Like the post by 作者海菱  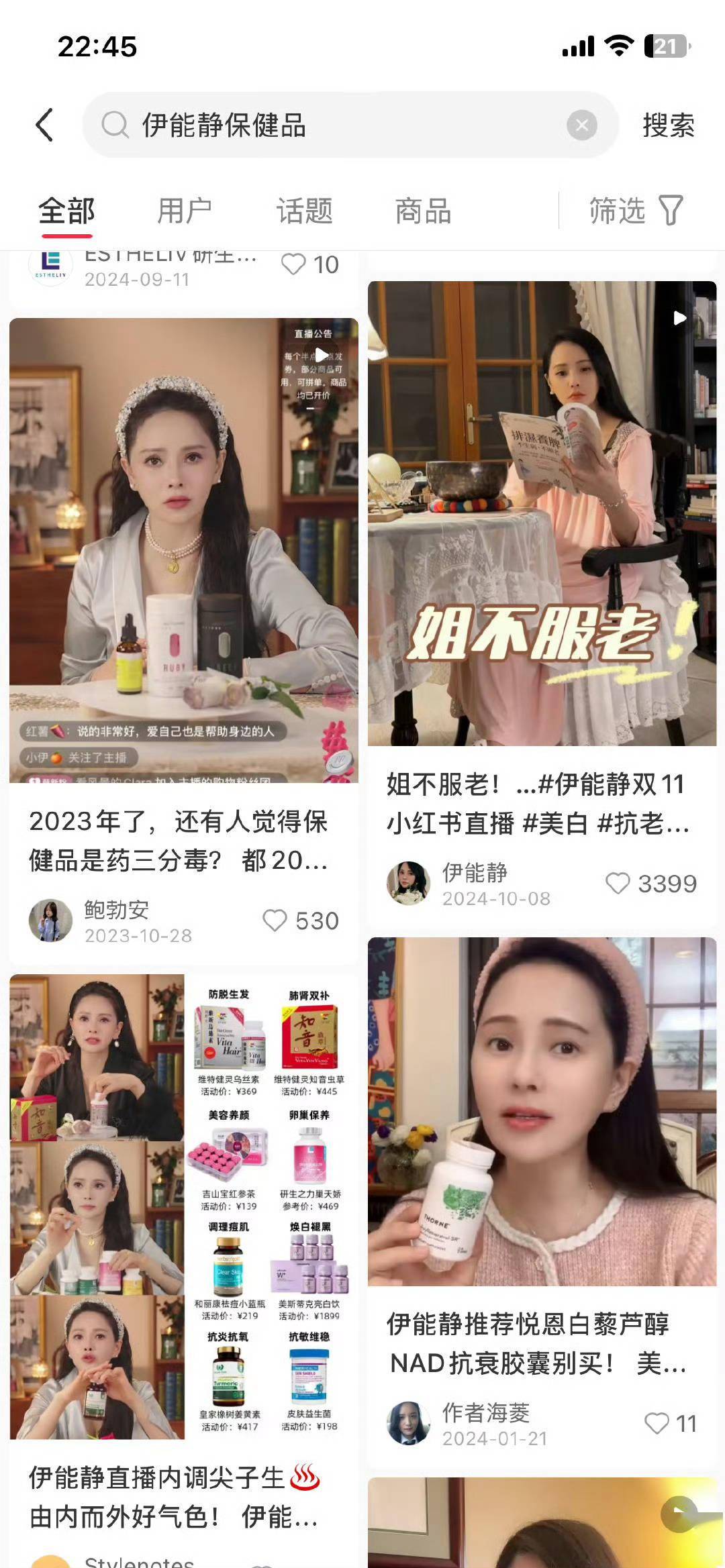[x=657, y=1423]
